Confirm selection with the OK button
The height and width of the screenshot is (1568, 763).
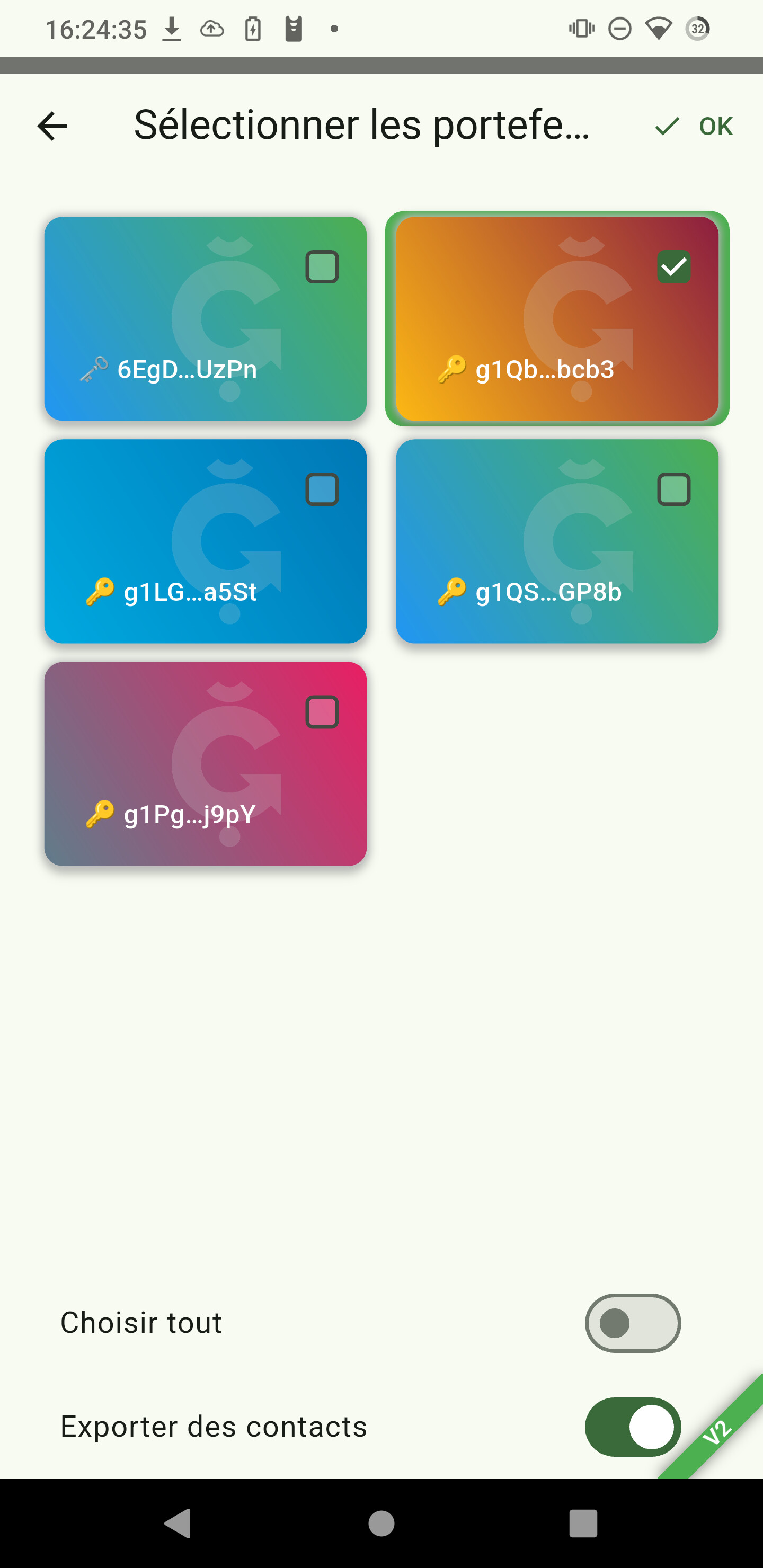click(694, 127)
